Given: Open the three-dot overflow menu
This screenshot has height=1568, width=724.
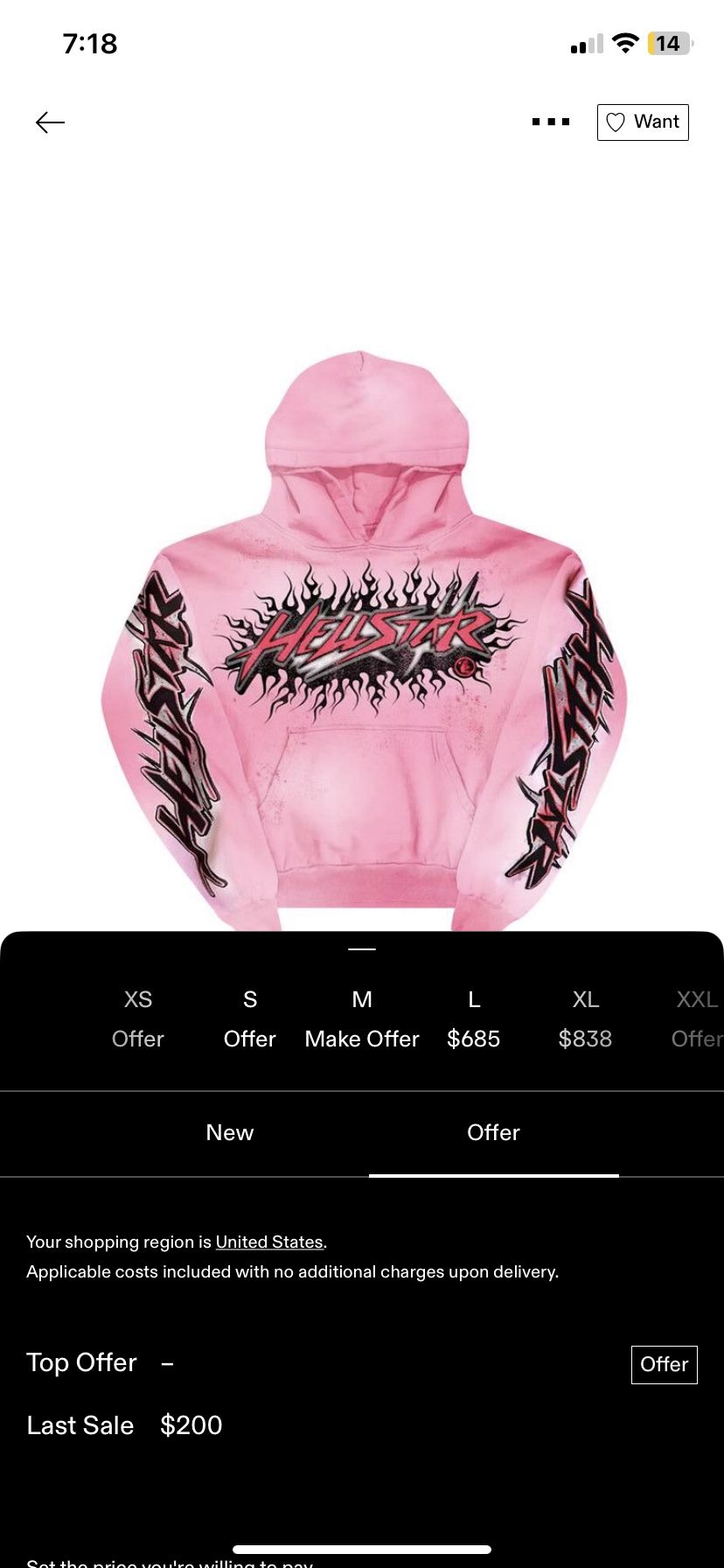Looking at the screenshot, I should (551, 122).
